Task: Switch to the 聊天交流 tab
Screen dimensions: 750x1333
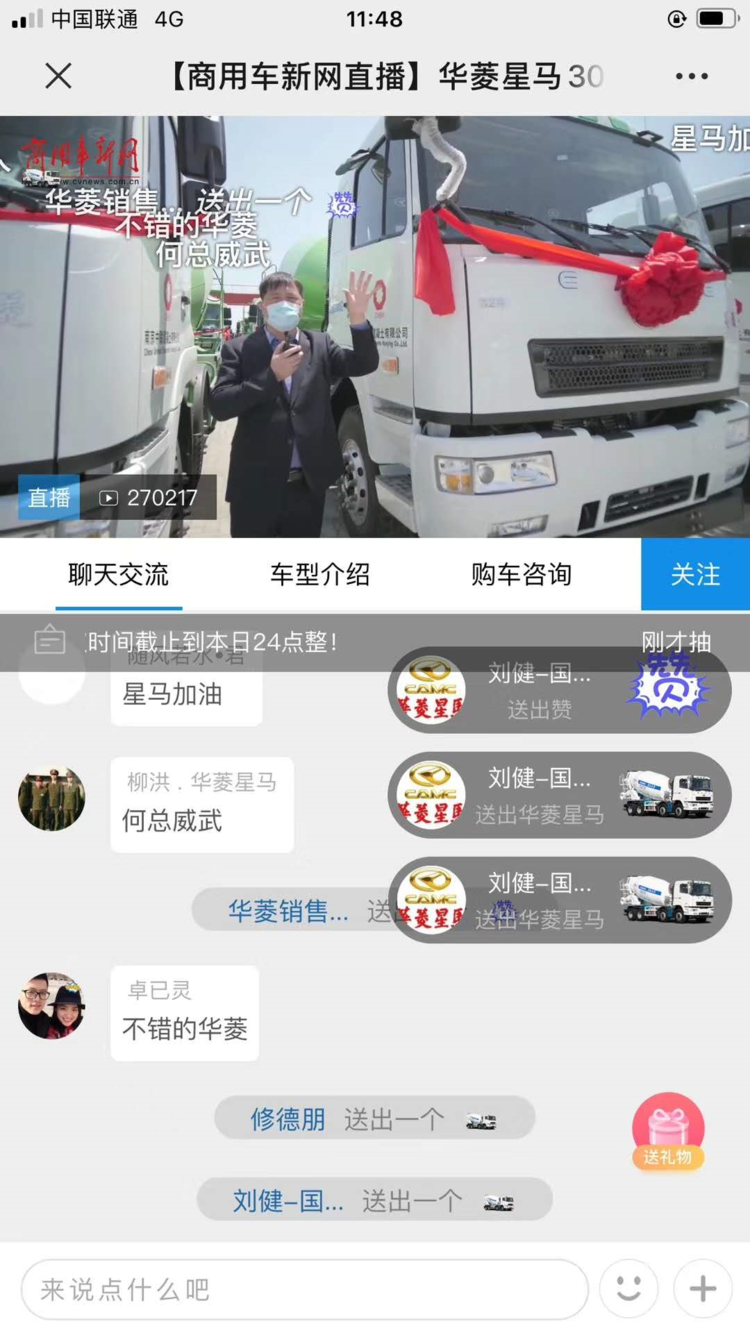Action: [x=118, y=575]
